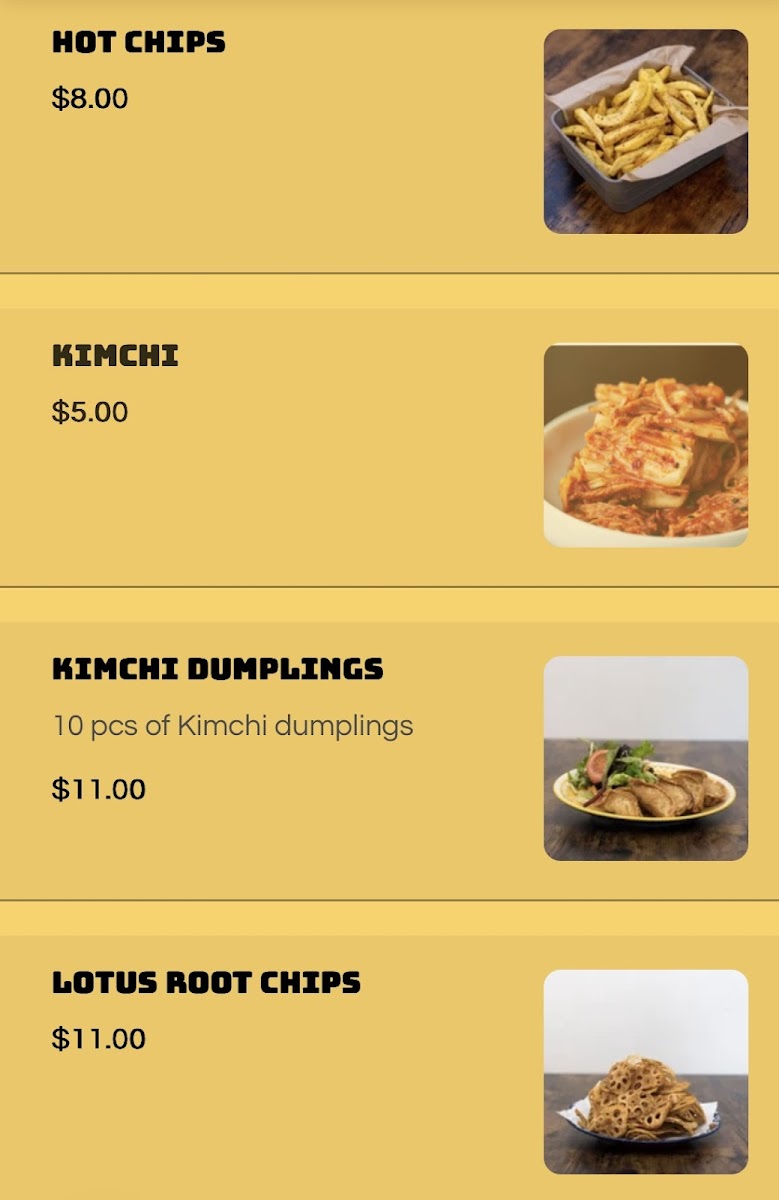The height and width of the screenshot is (1200, 779).
Task: Select the Kimchi item for $5.00
Action: (115, 356)
